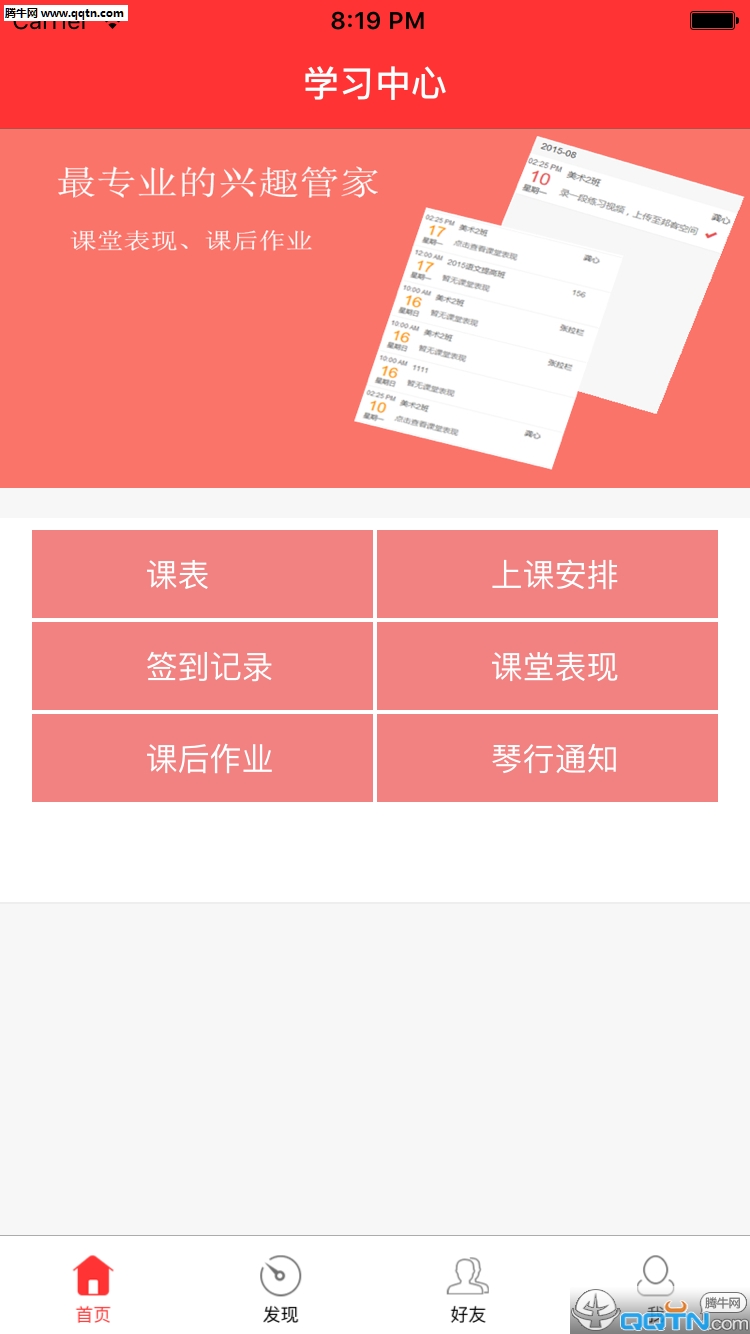Open the 课表 timetable button
Viewport: 750px width, 1334px height.
pyautogui.click(x=202, y=574)
